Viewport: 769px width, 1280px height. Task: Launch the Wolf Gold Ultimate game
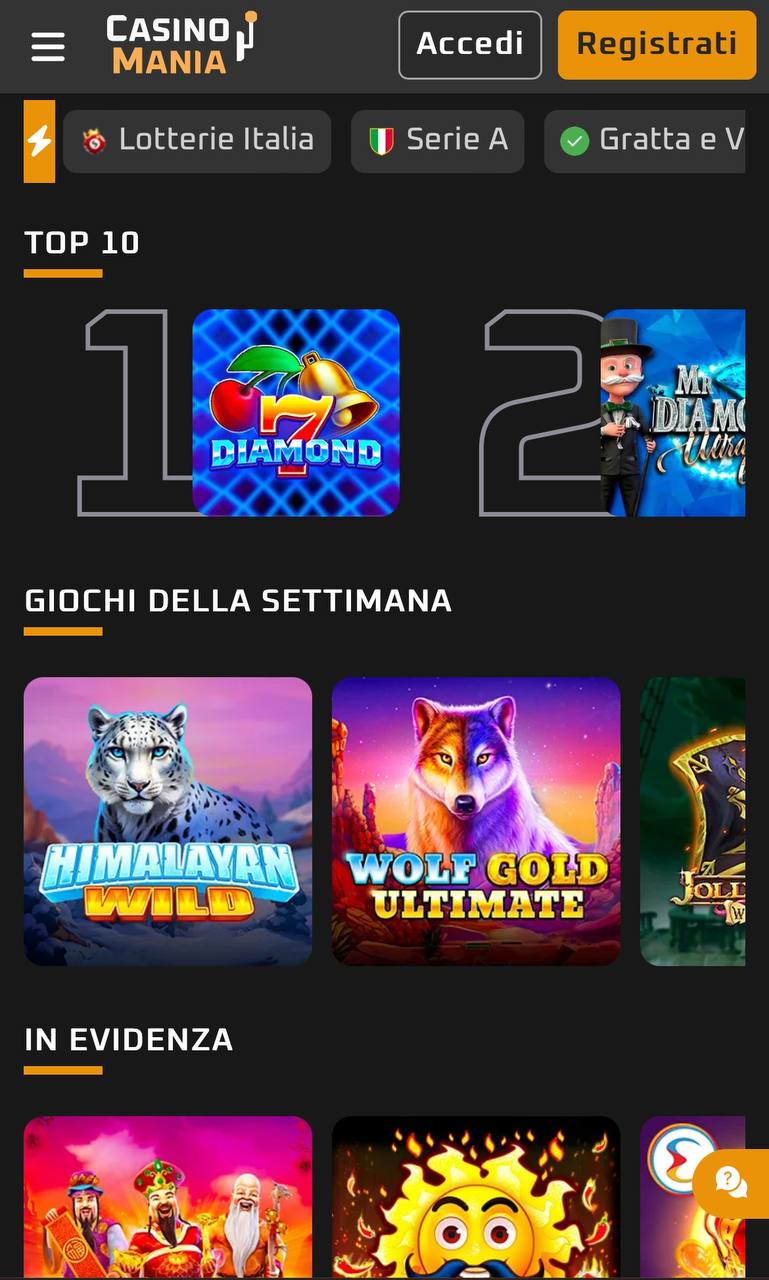[476, 821]
